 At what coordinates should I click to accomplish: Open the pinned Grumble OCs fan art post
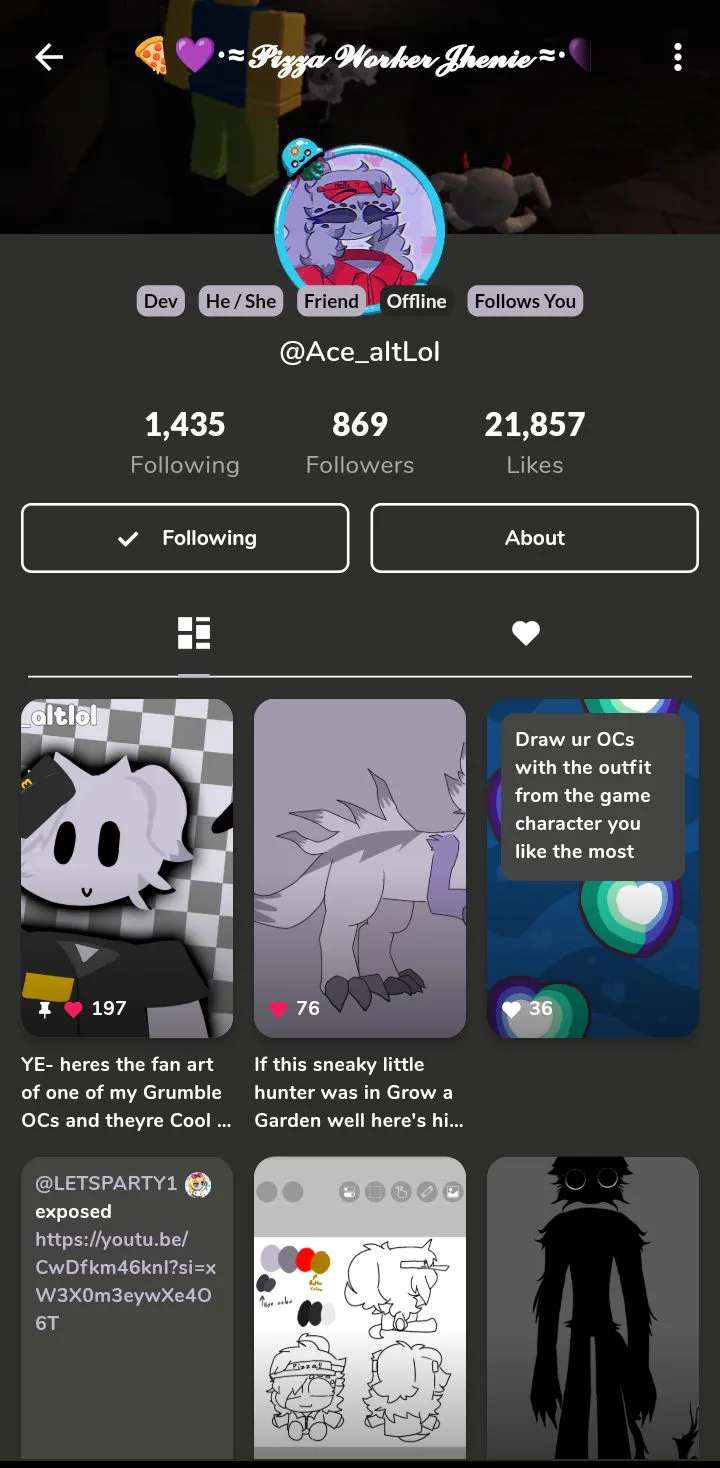coord(127,868)
